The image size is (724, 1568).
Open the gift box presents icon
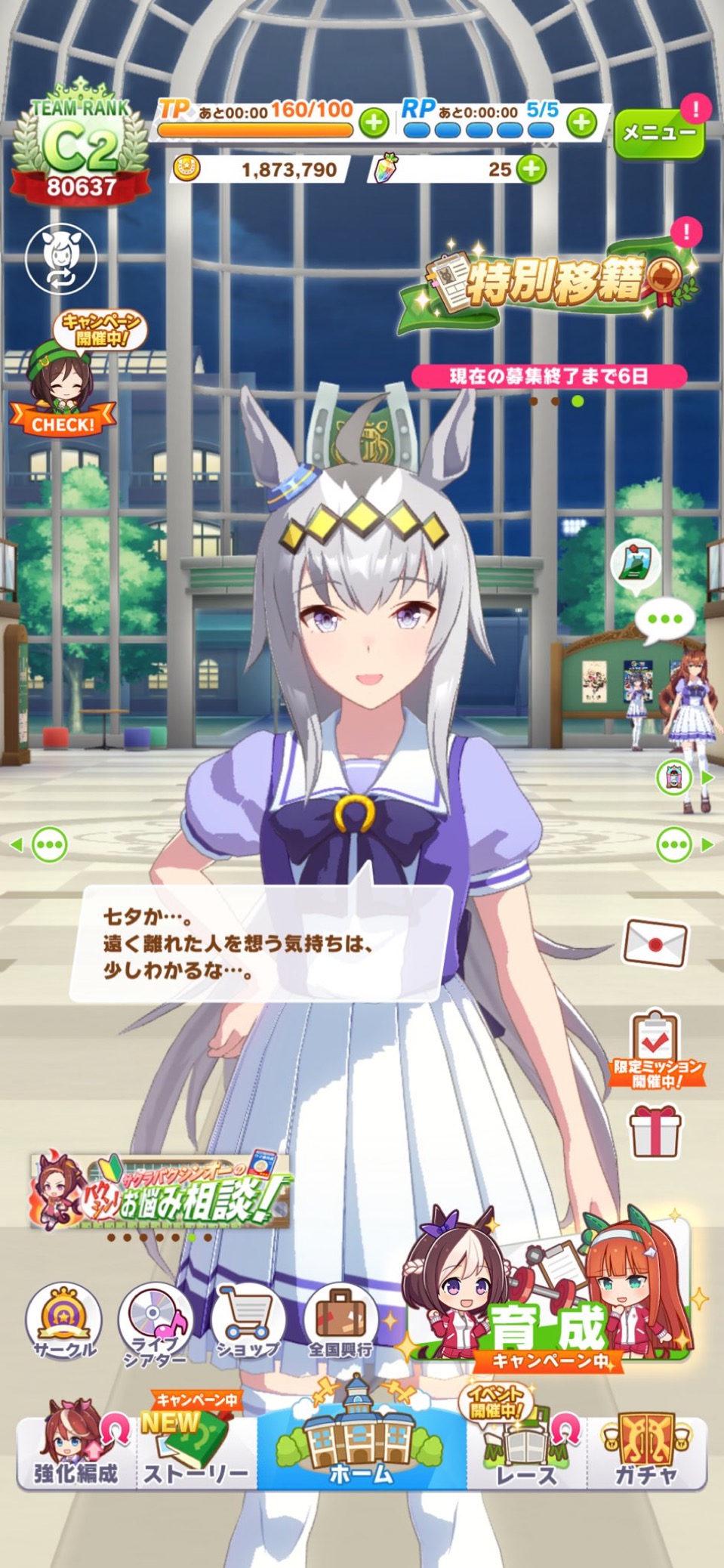[655, 1131]
